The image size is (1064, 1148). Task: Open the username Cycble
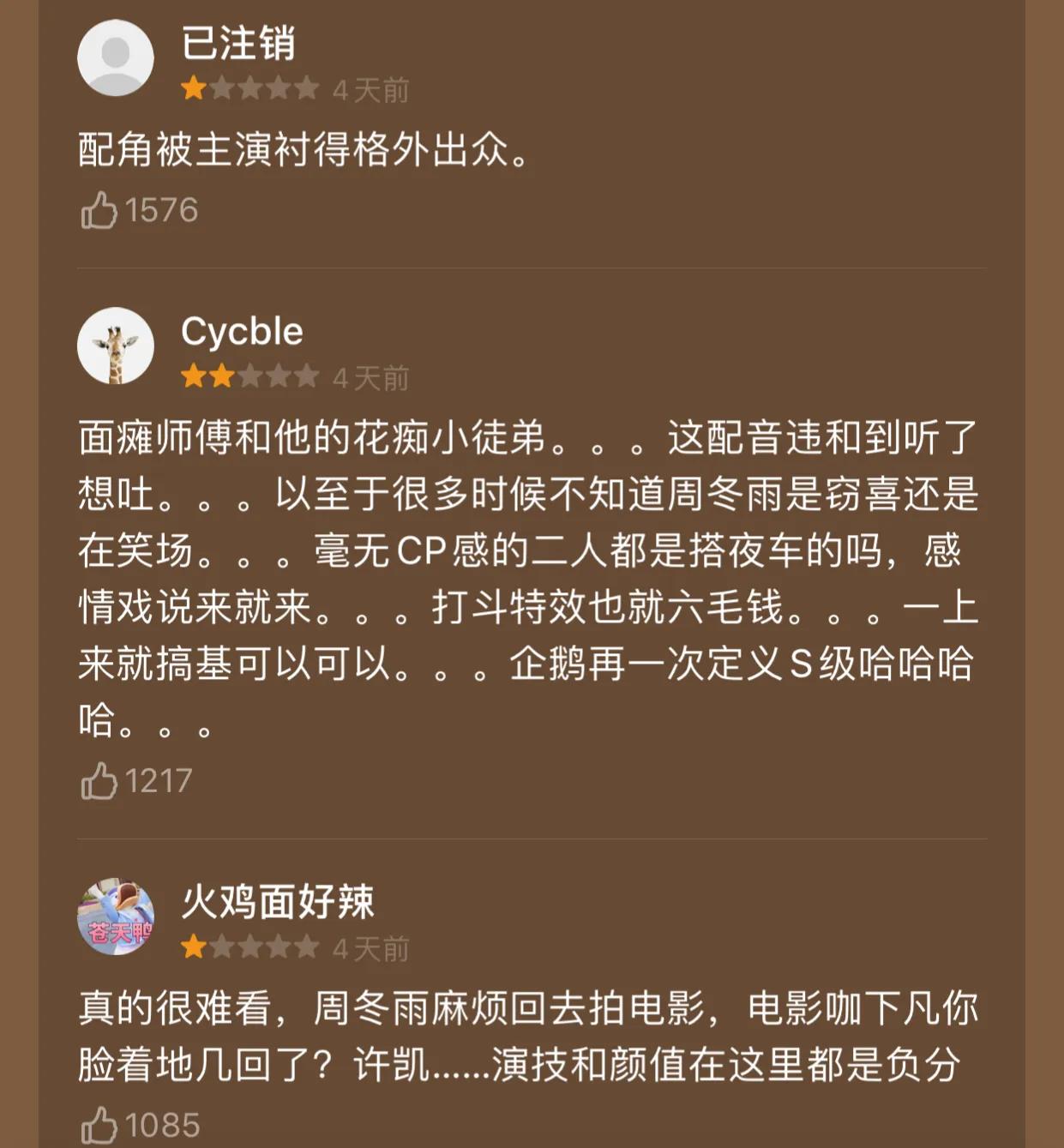tap(240, 333)
